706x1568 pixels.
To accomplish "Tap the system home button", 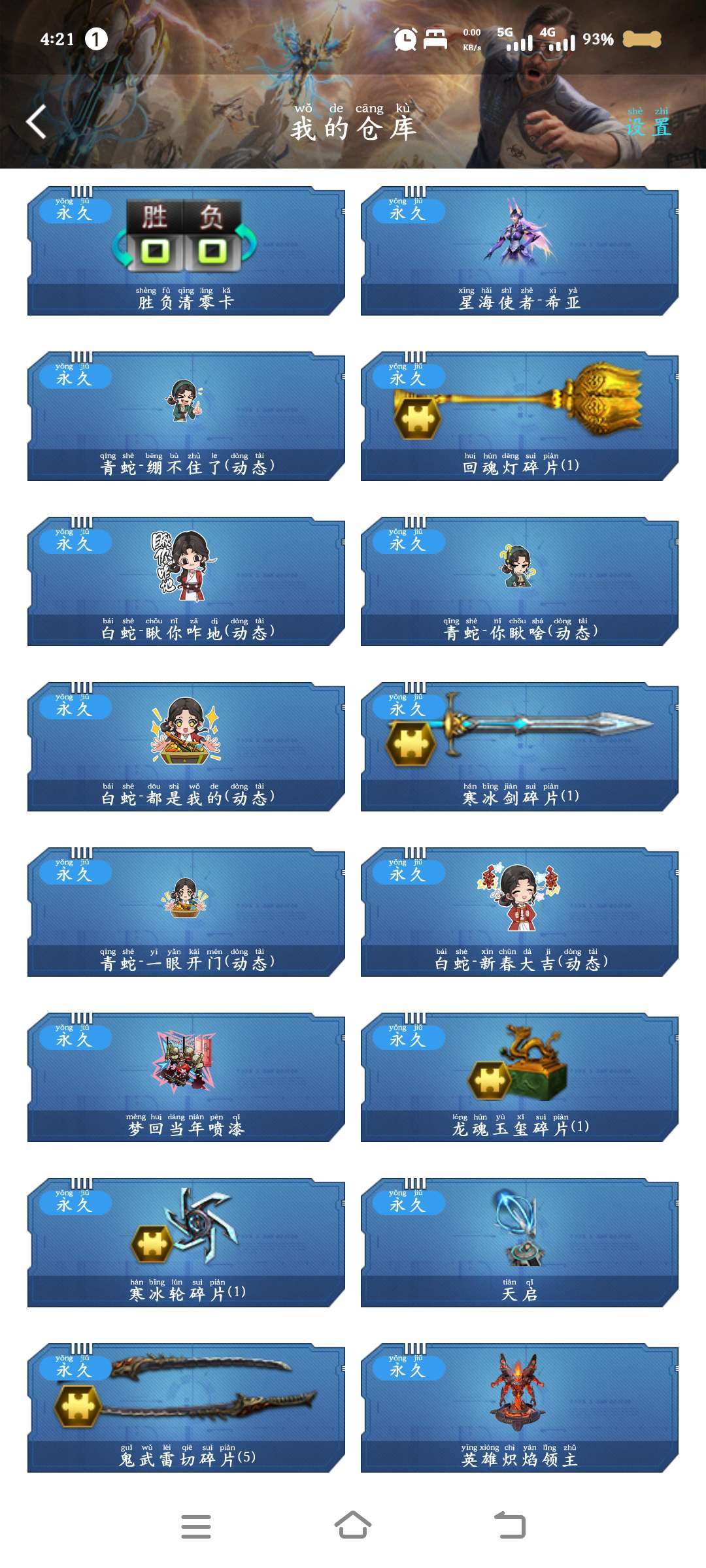I will pos(353,1526).
